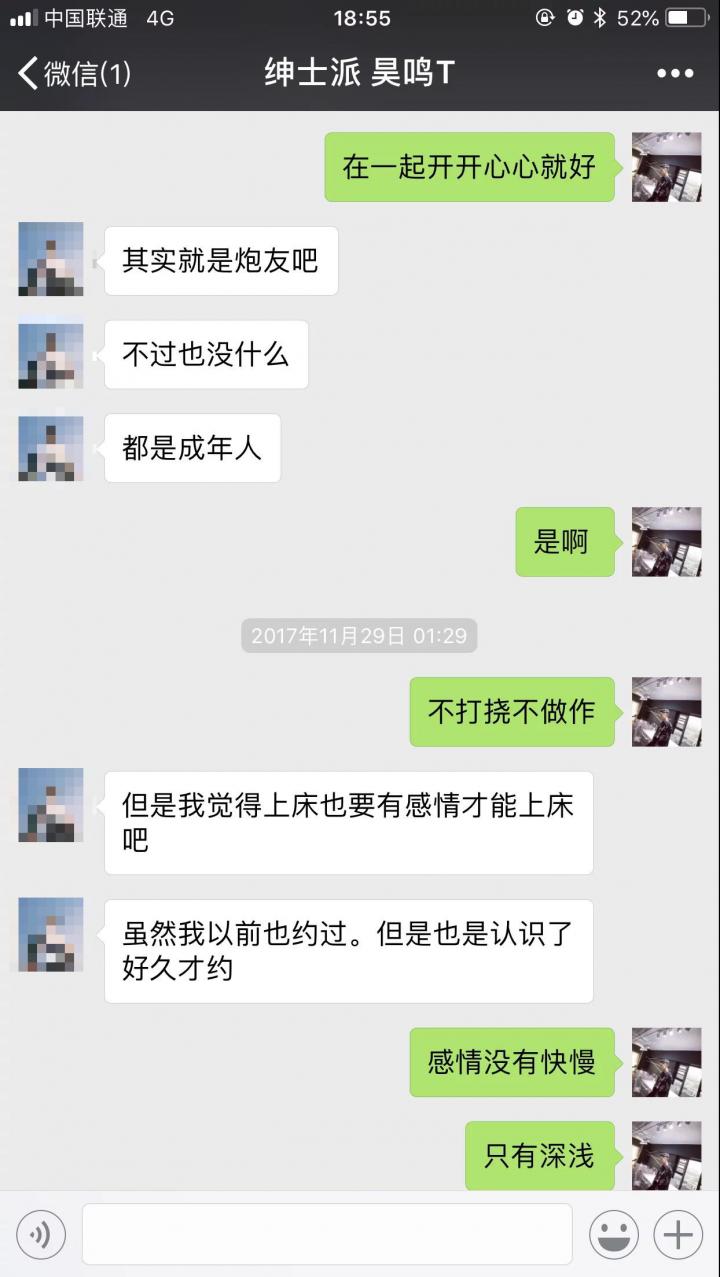
Task: Switch to voice message input
Action: coord(41,1234)
